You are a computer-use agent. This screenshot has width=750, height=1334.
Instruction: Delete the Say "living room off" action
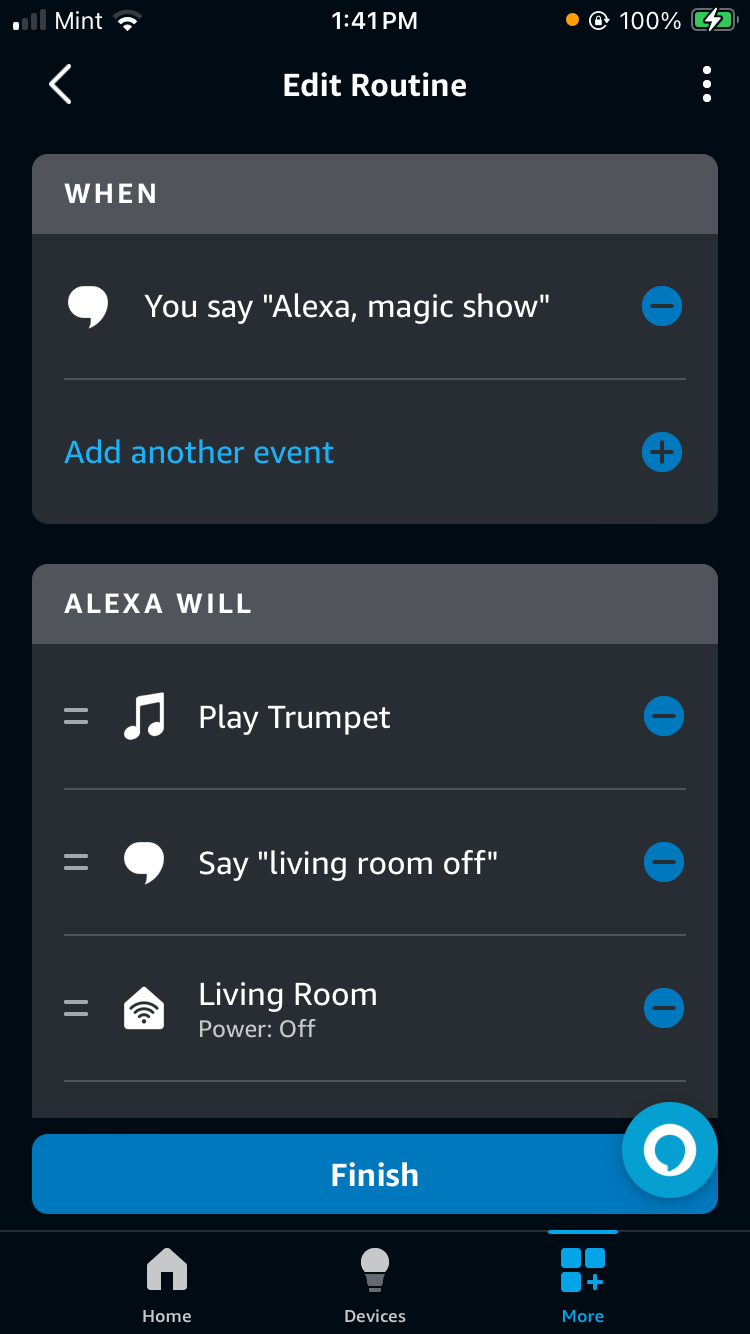(663, 861)
